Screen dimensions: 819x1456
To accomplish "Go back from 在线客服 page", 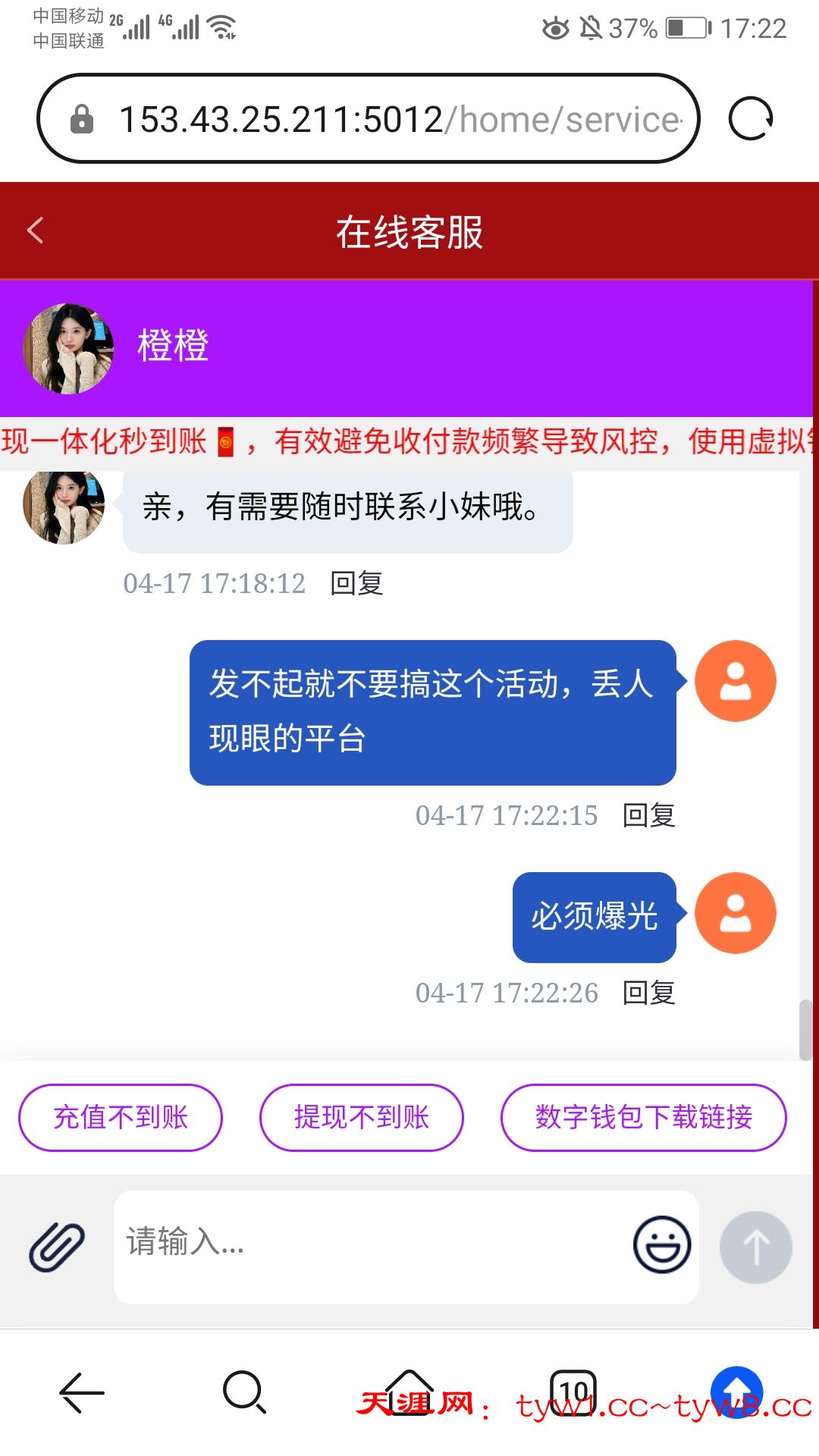I will tap(36, 231).
